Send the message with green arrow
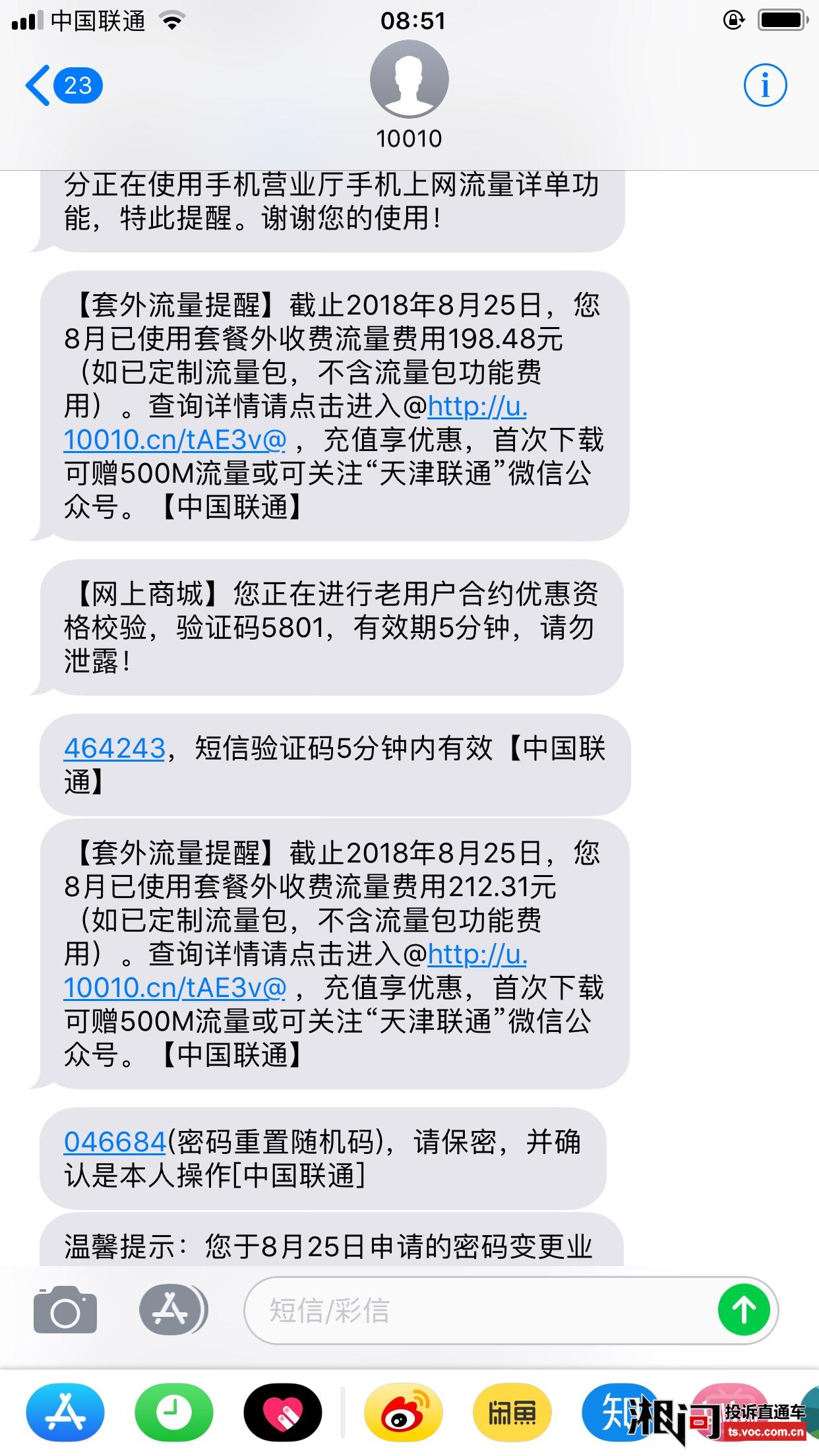The height and width of the screenshot is (1456, 819). click(744, 1310)
